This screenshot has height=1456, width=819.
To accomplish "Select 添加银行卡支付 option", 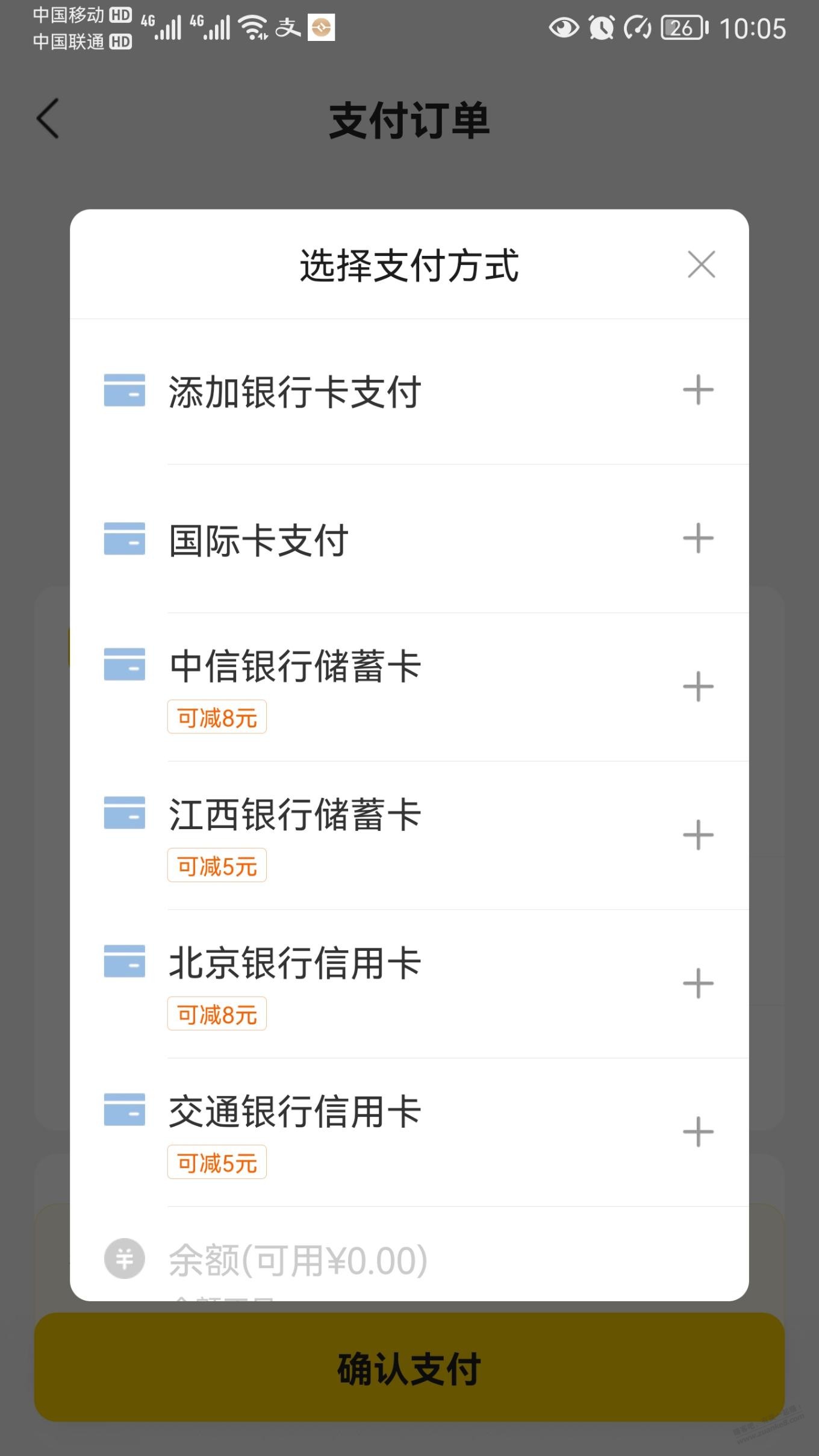I will (409, 391).
